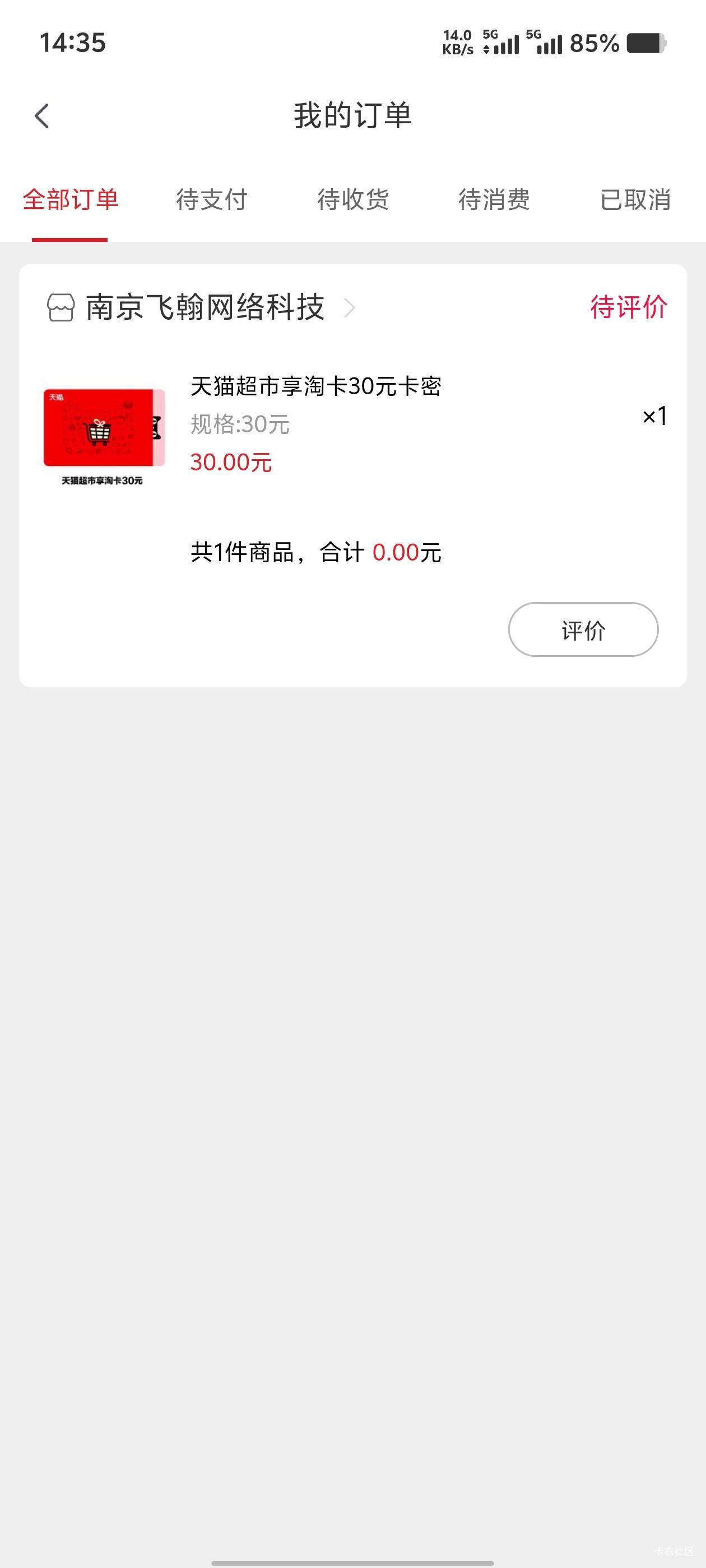Open the 天猫超市享淘卡30元卡密 order
The height and width of the screenshot is (1568, 706).
point(315,386)
